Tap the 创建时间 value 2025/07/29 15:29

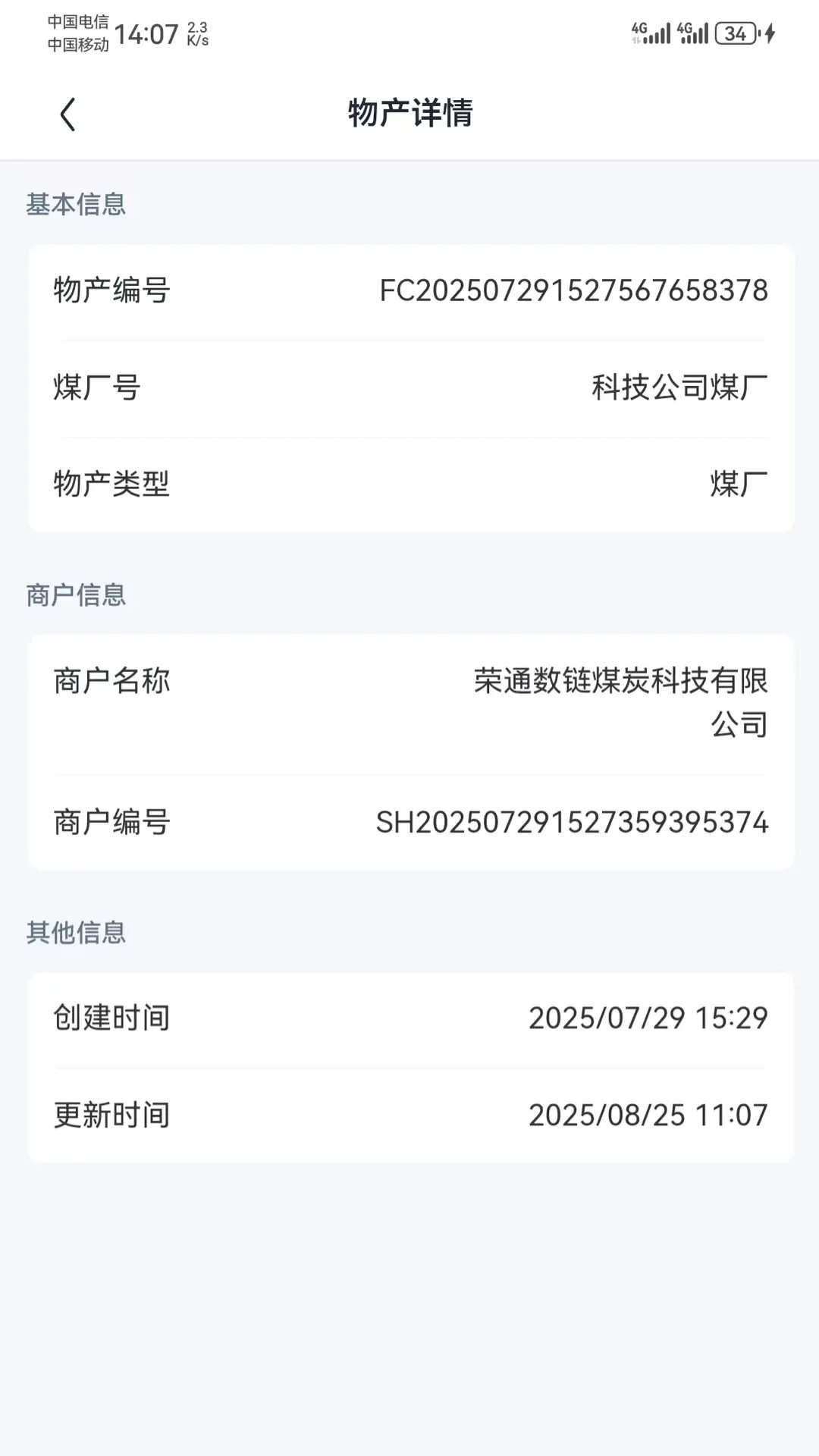pos(649,1016)
